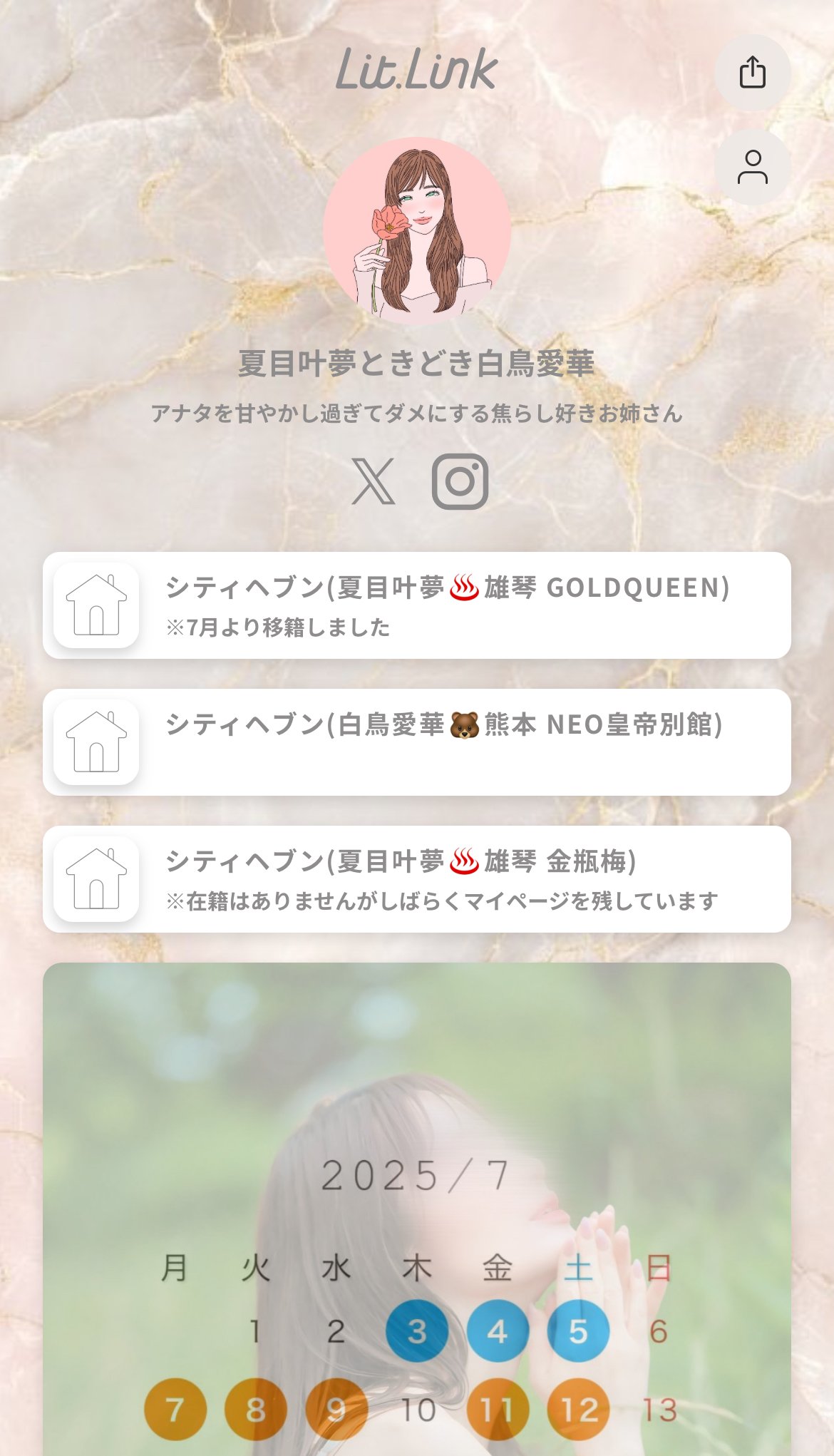Open the 雄琴 GOLDQUEEN City Heaven link
Image resolution: width=834 pixels, height=1456 pixels.
pyautogui.click(x=417, y=605)
